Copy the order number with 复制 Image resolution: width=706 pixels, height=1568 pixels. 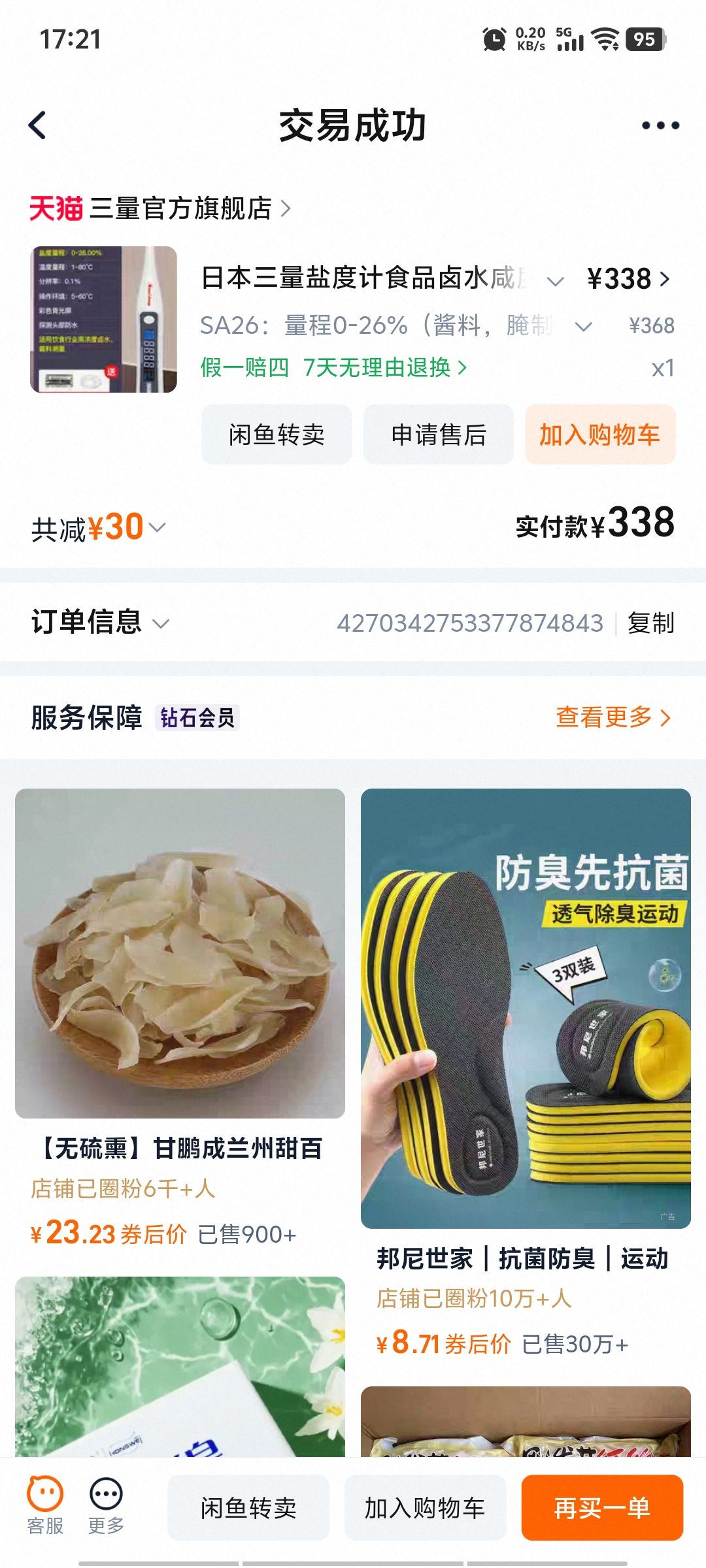650,623
